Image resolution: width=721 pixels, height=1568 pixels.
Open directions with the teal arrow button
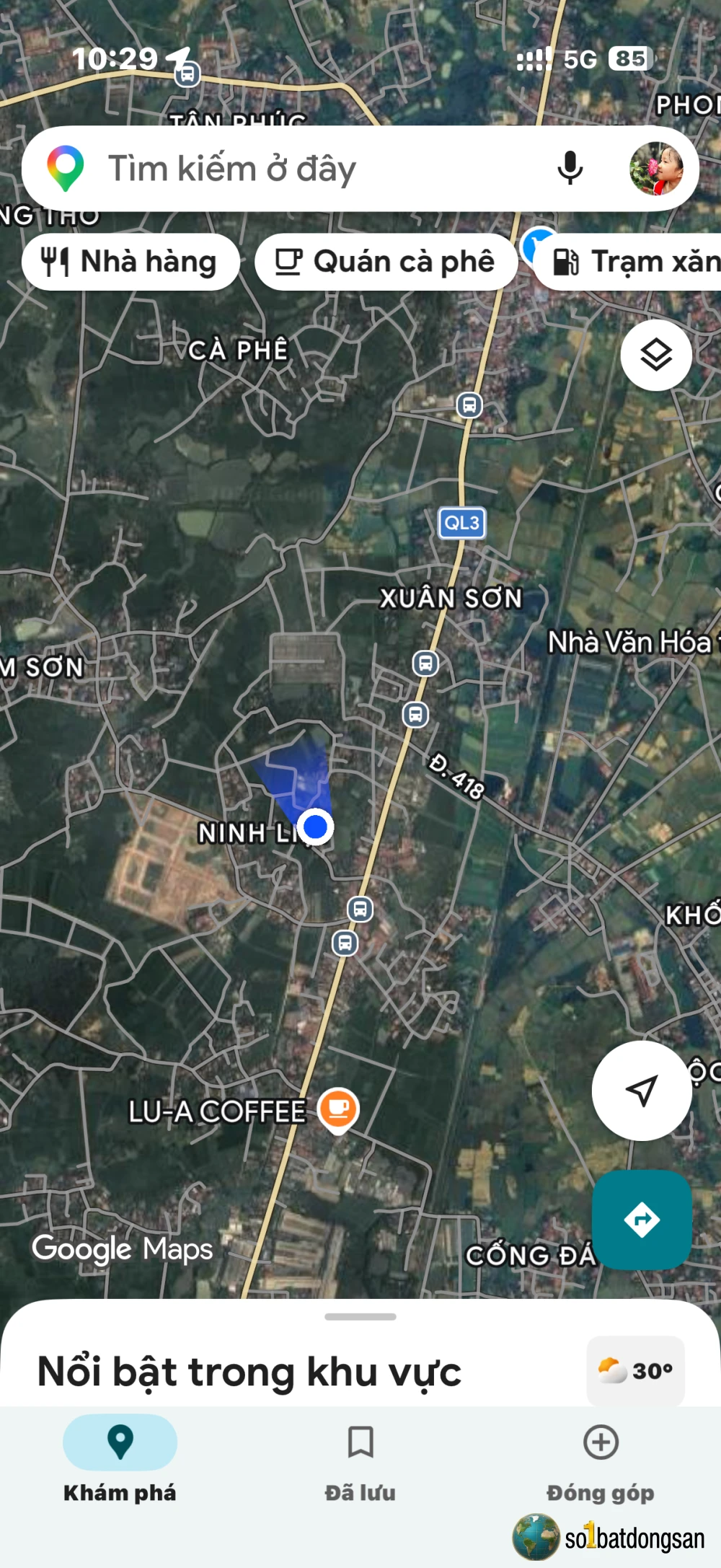[x=642, y=1220]
